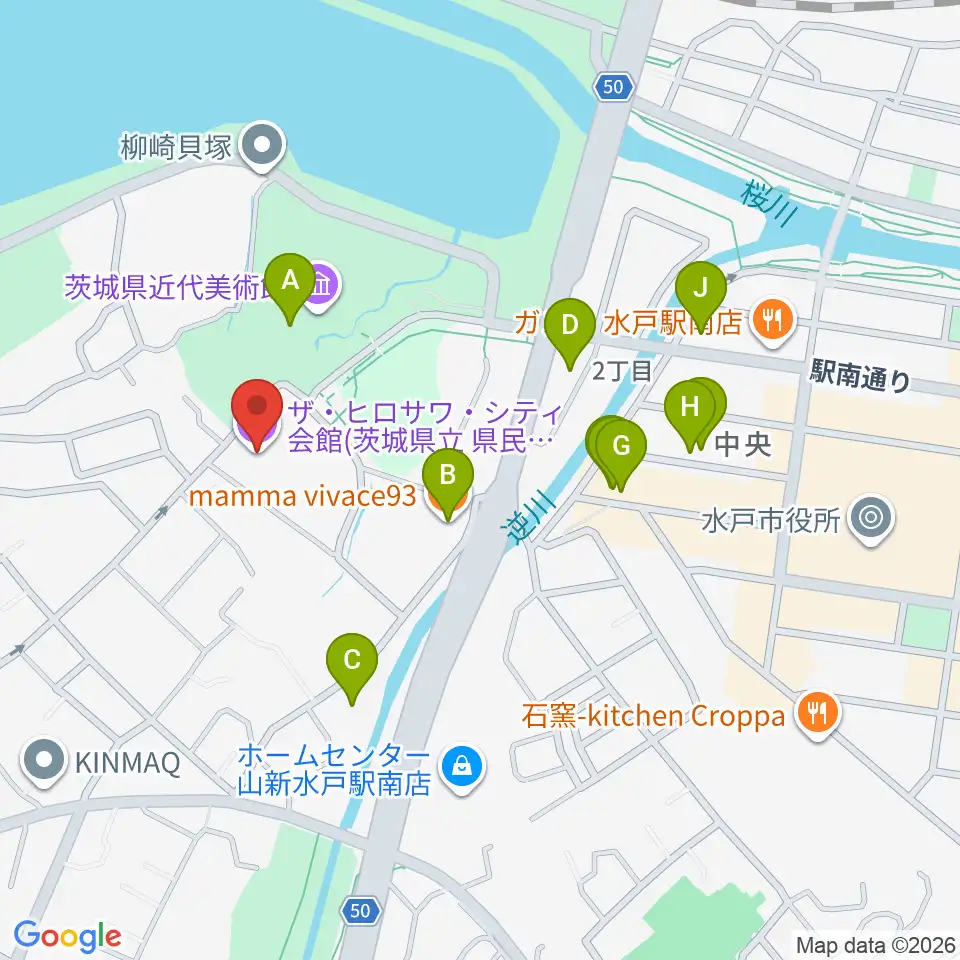960x960 pixels.
Task: Select the 水戸市役所 place marker
Action: (x=871, y=519)
